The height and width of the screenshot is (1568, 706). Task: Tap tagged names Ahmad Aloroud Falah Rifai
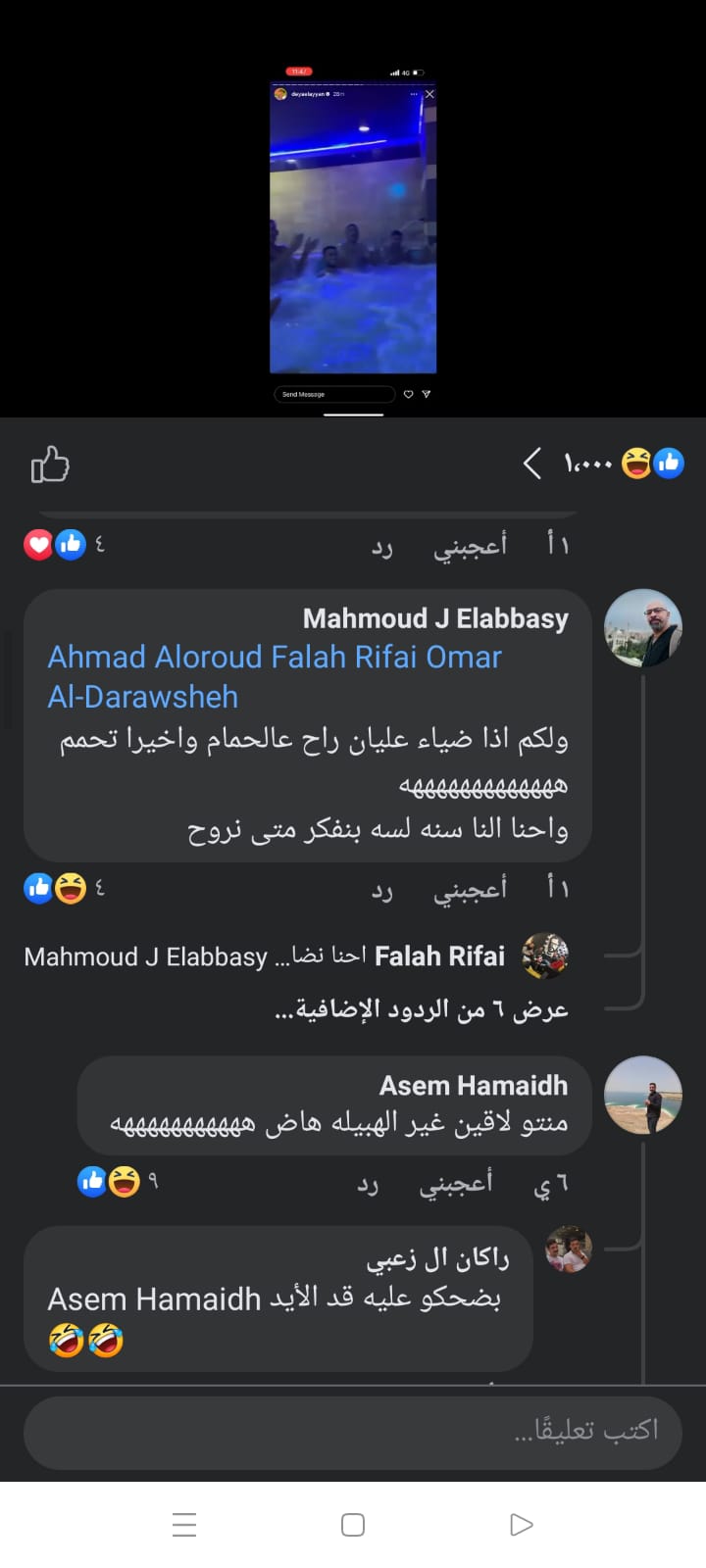coord(275,657)
